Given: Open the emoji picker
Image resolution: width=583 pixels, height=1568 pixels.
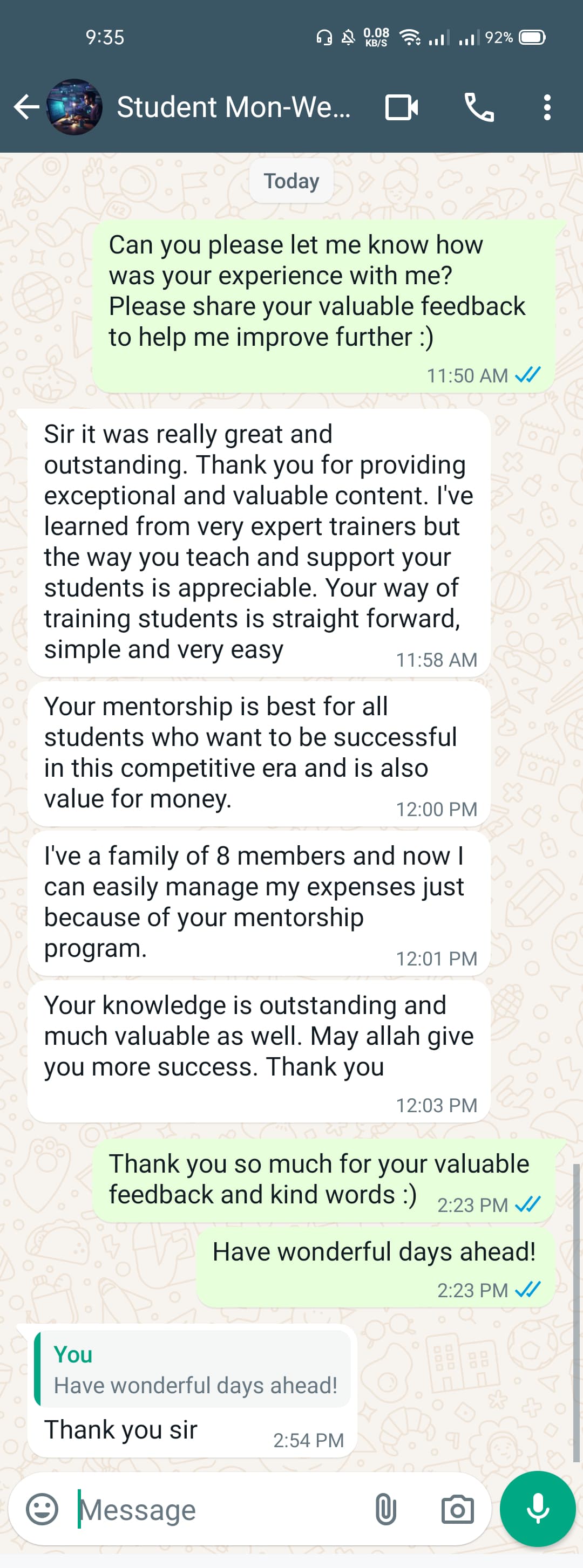Looking at the screenshot, I should (x=42, y=1509).
